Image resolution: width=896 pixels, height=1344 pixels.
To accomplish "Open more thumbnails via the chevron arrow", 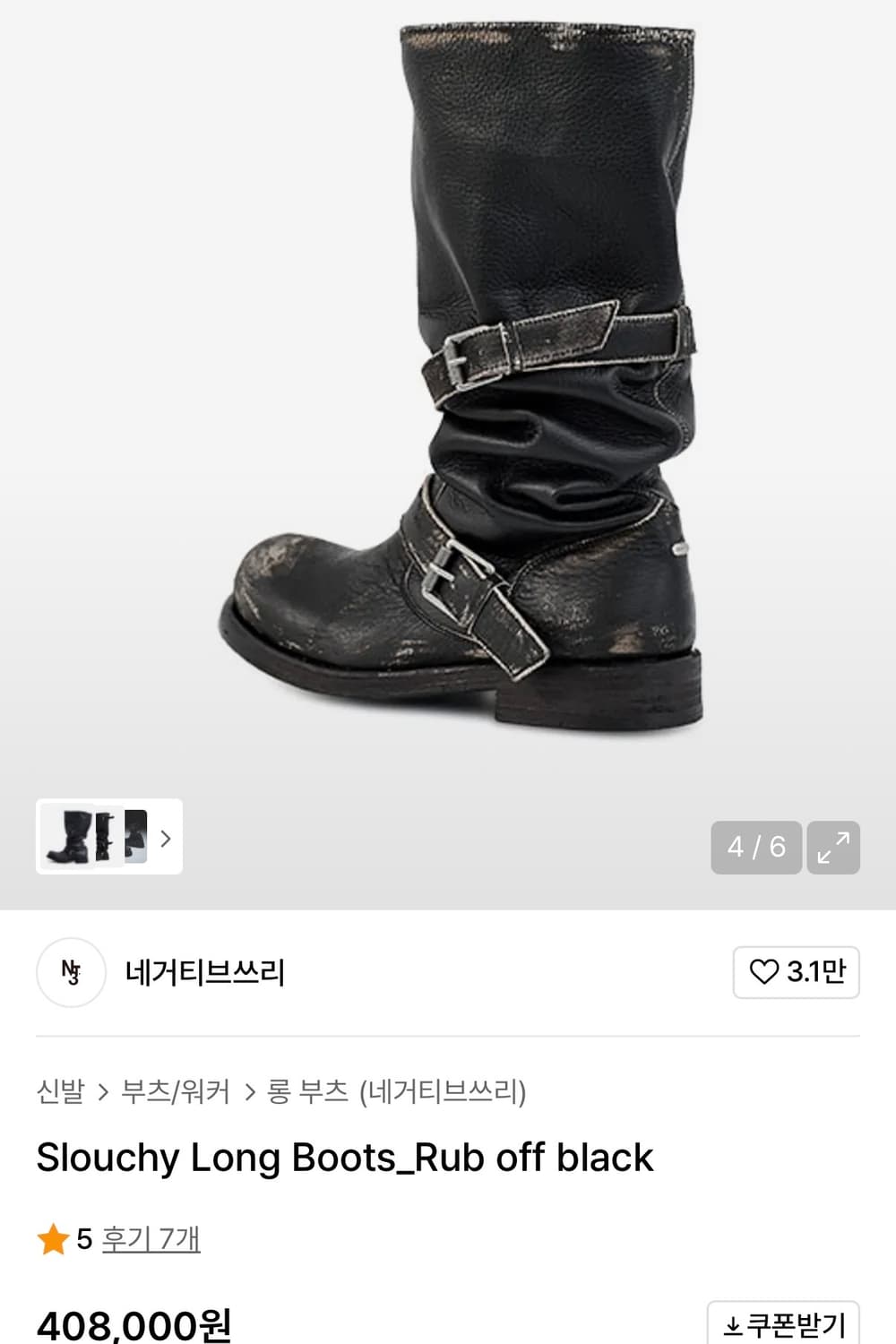I will [x=165, y=840].
